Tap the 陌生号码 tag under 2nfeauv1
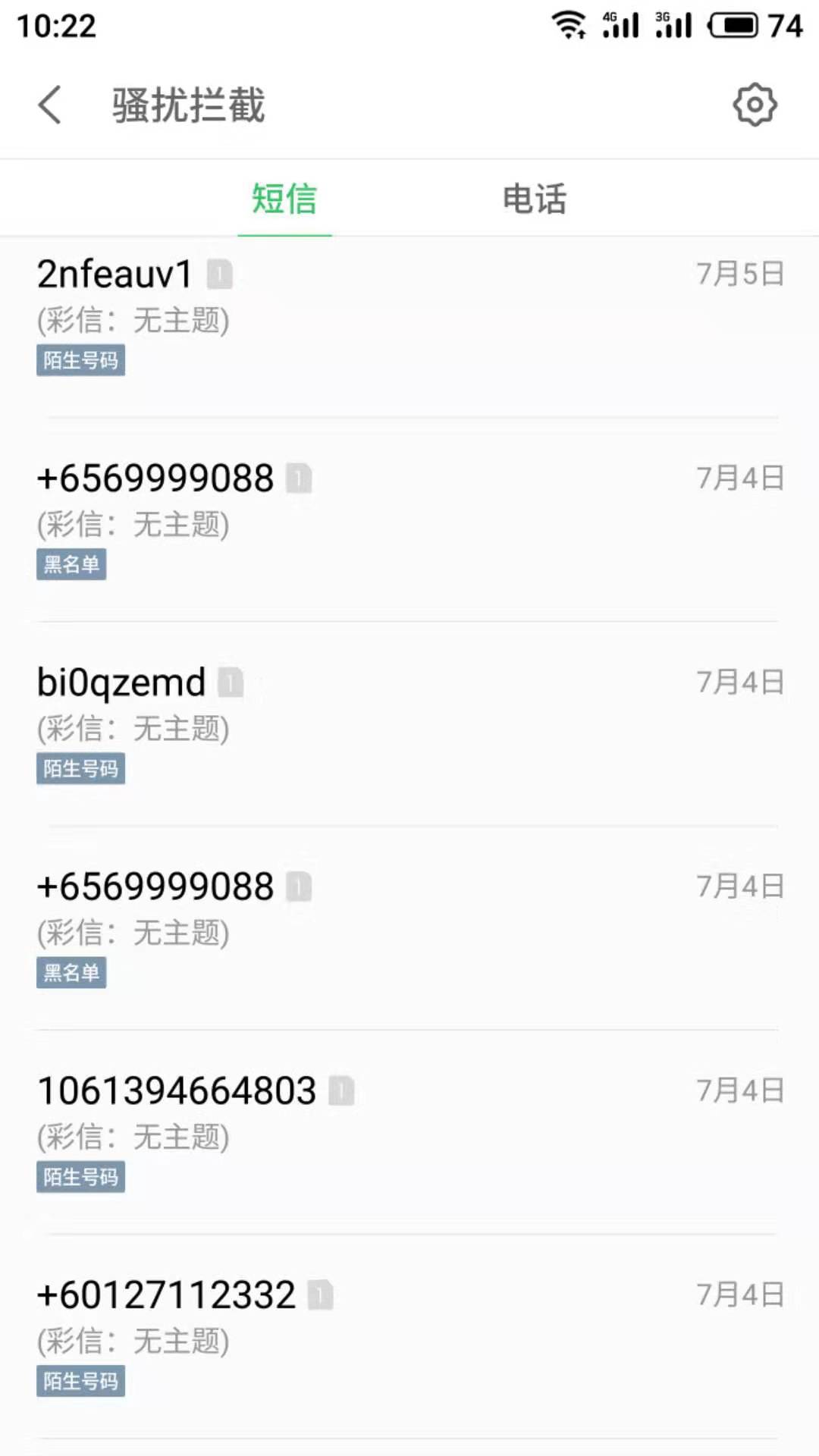The image size is (819, 1456). 80,361
